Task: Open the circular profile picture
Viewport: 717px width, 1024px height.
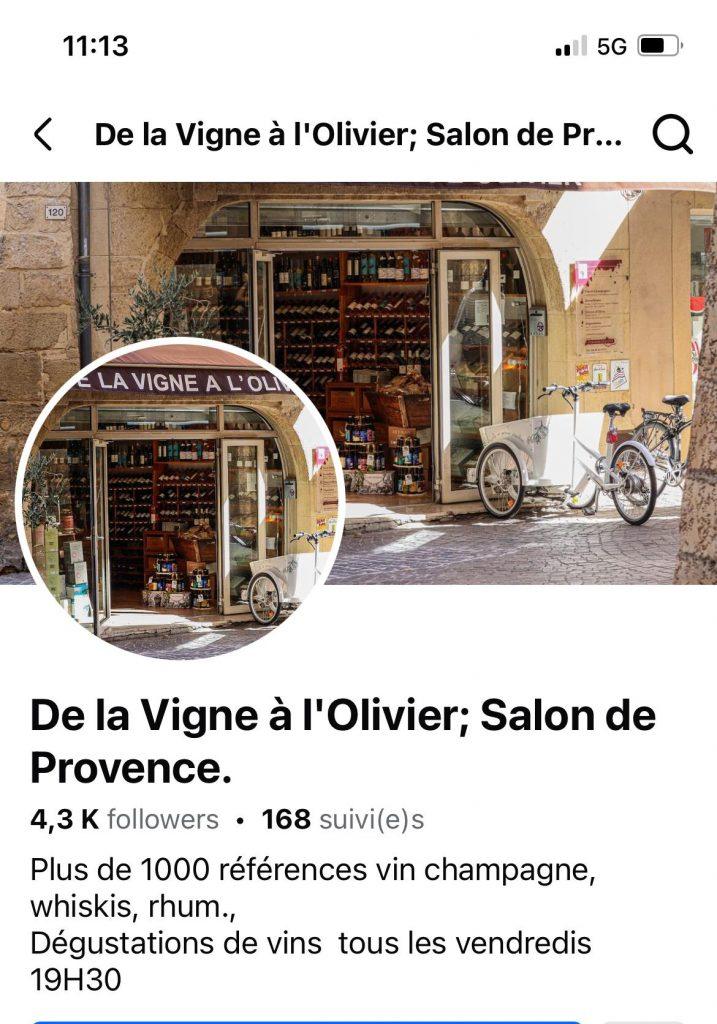Action: (x=180, y=500)
